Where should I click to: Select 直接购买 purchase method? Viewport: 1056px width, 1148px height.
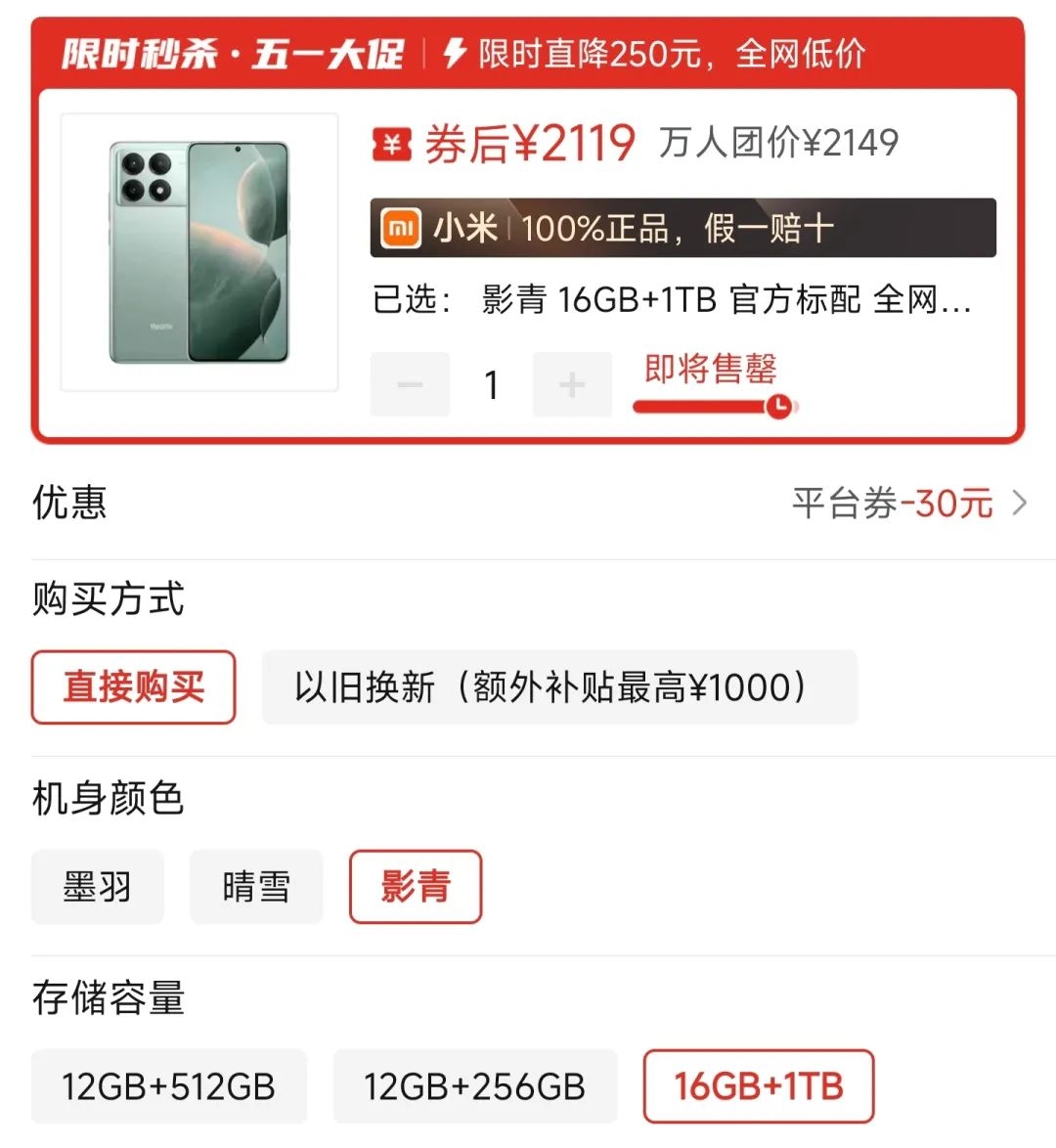point(134,687)
